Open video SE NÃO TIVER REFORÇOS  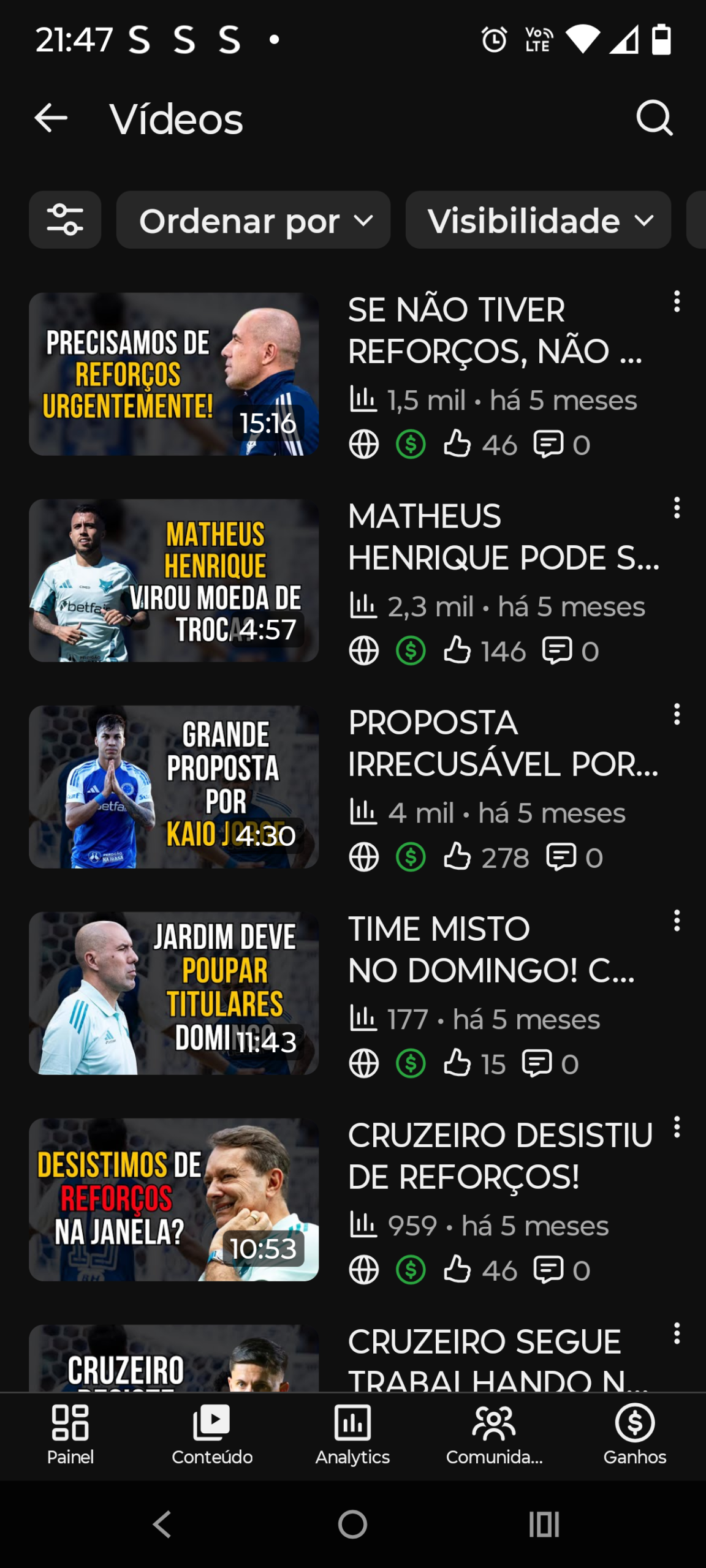pos(173,374)
